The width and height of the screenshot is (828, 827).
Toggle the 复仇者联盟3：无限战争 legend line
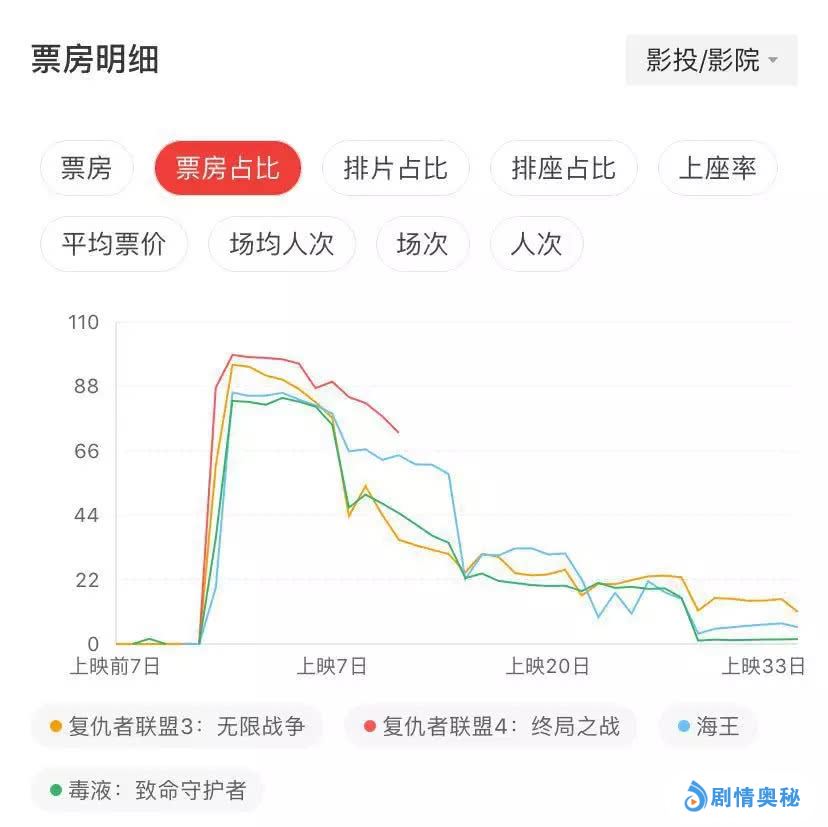tap(177, 726)
